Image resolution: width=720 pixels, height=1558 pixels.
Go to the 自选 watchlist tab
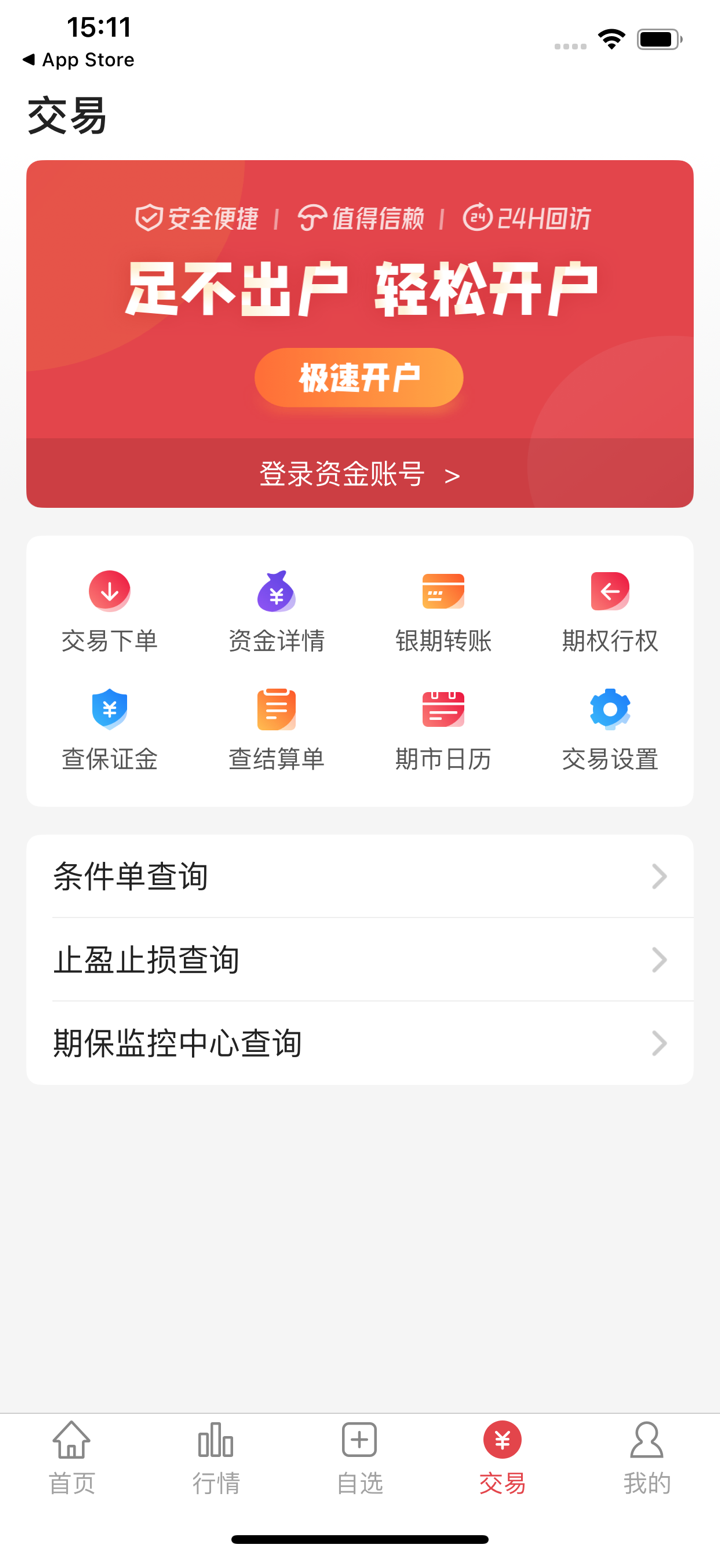[x=359, y=1458]
